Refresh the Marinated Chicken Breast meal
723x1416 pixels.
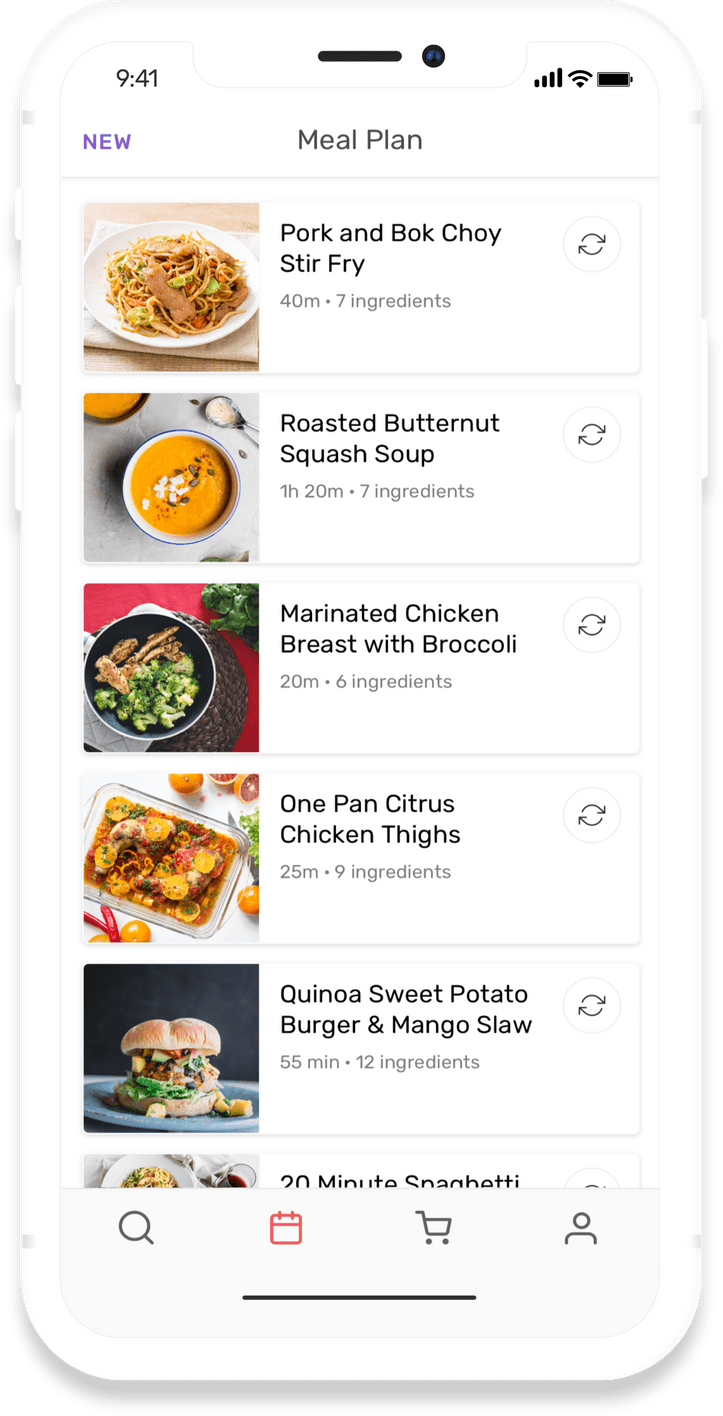tap(592, 625)
